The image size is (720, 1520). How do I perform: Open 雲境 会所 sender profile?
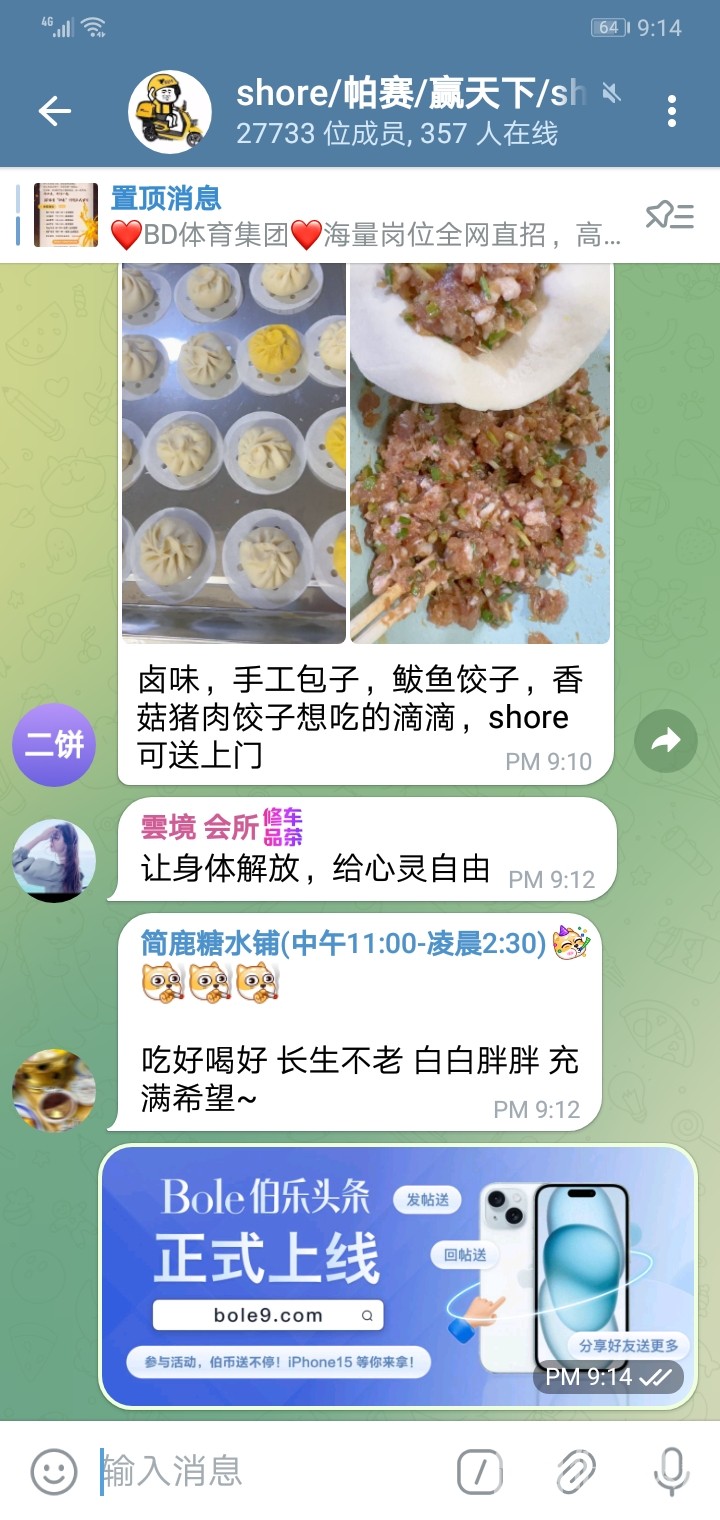[x=200, y=828]
